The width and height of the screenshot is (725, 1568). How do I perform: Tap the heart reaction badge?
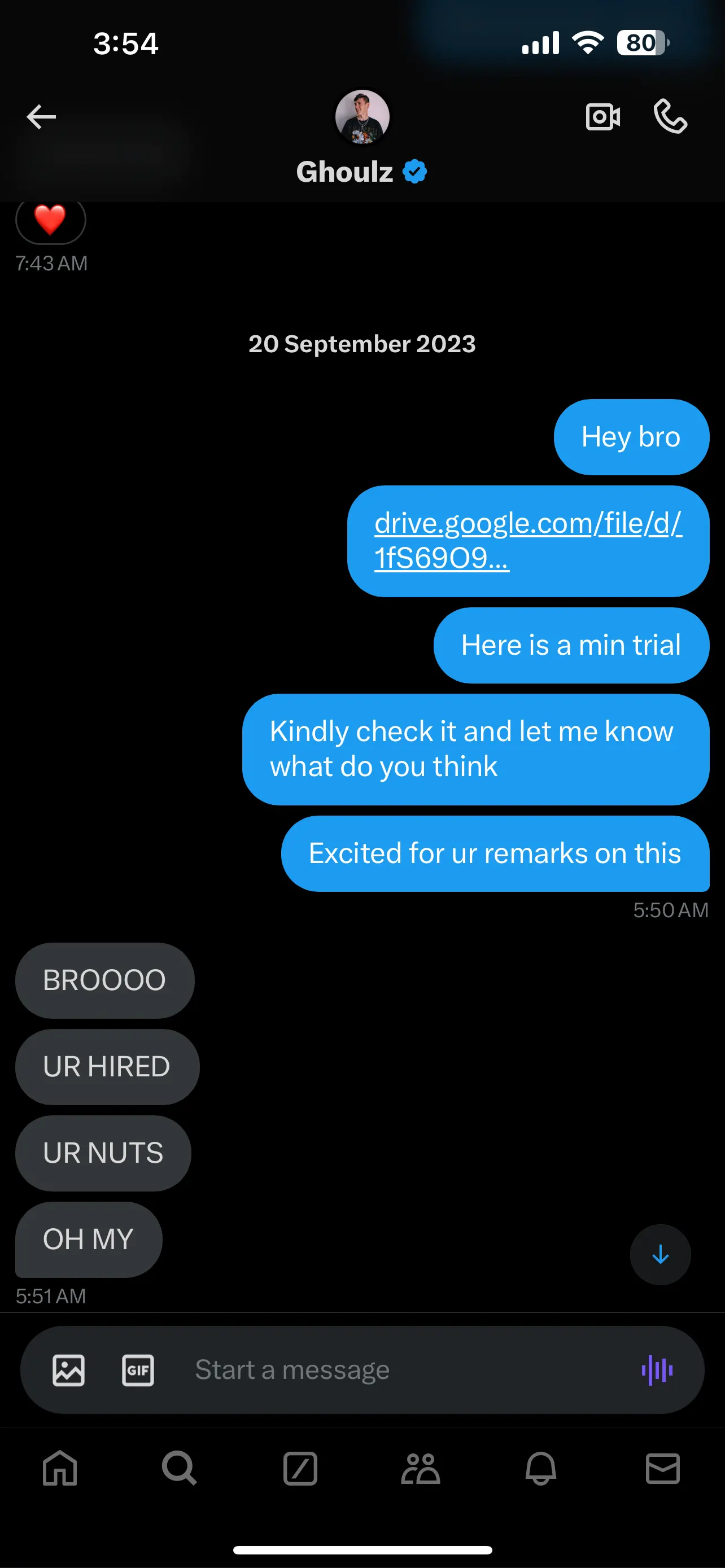coord(50,220)
